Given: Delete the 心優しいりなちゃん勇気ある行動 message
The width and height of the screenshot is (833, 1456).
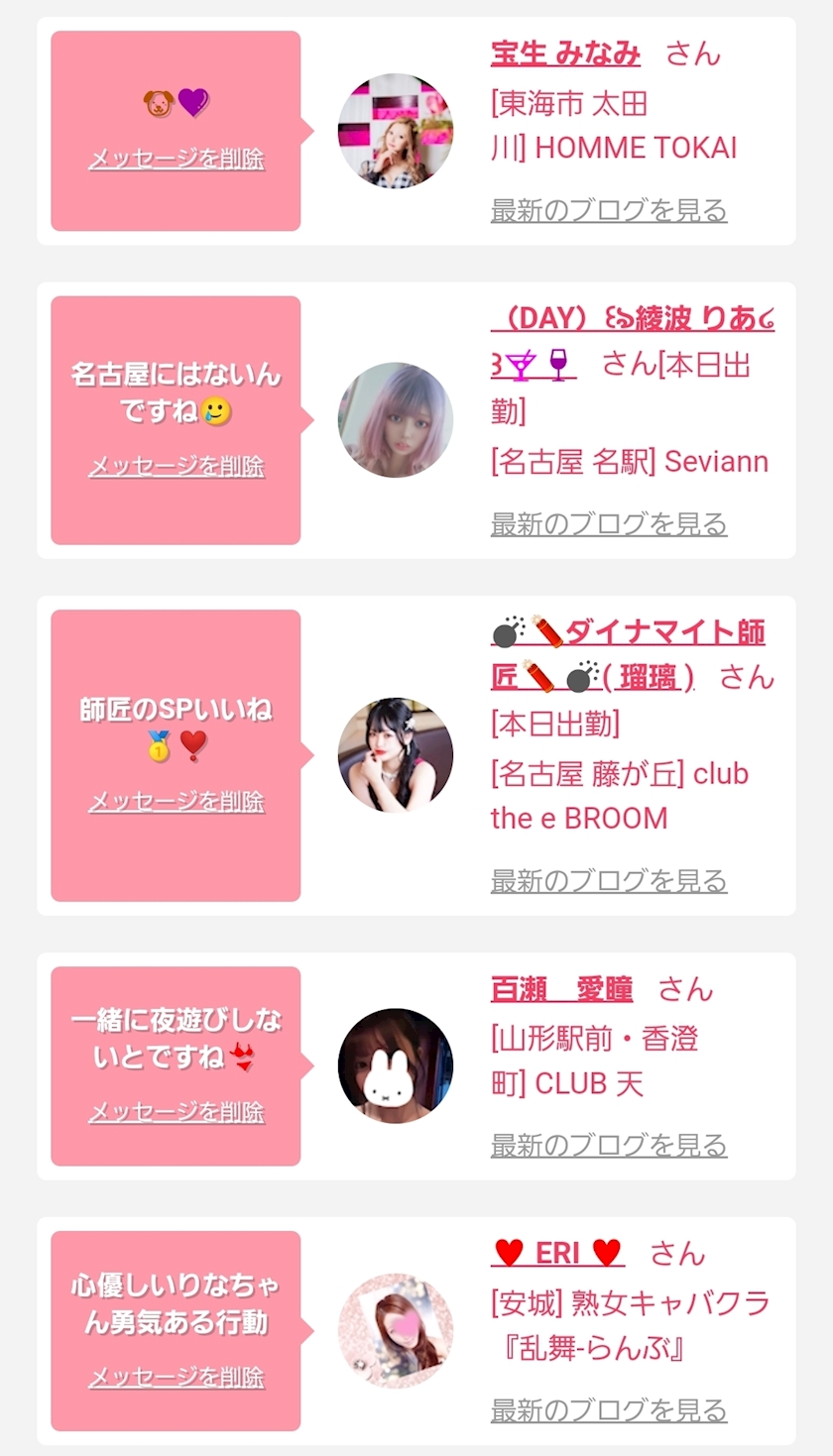Looking at the screenshot, I should click(177, 1377).
